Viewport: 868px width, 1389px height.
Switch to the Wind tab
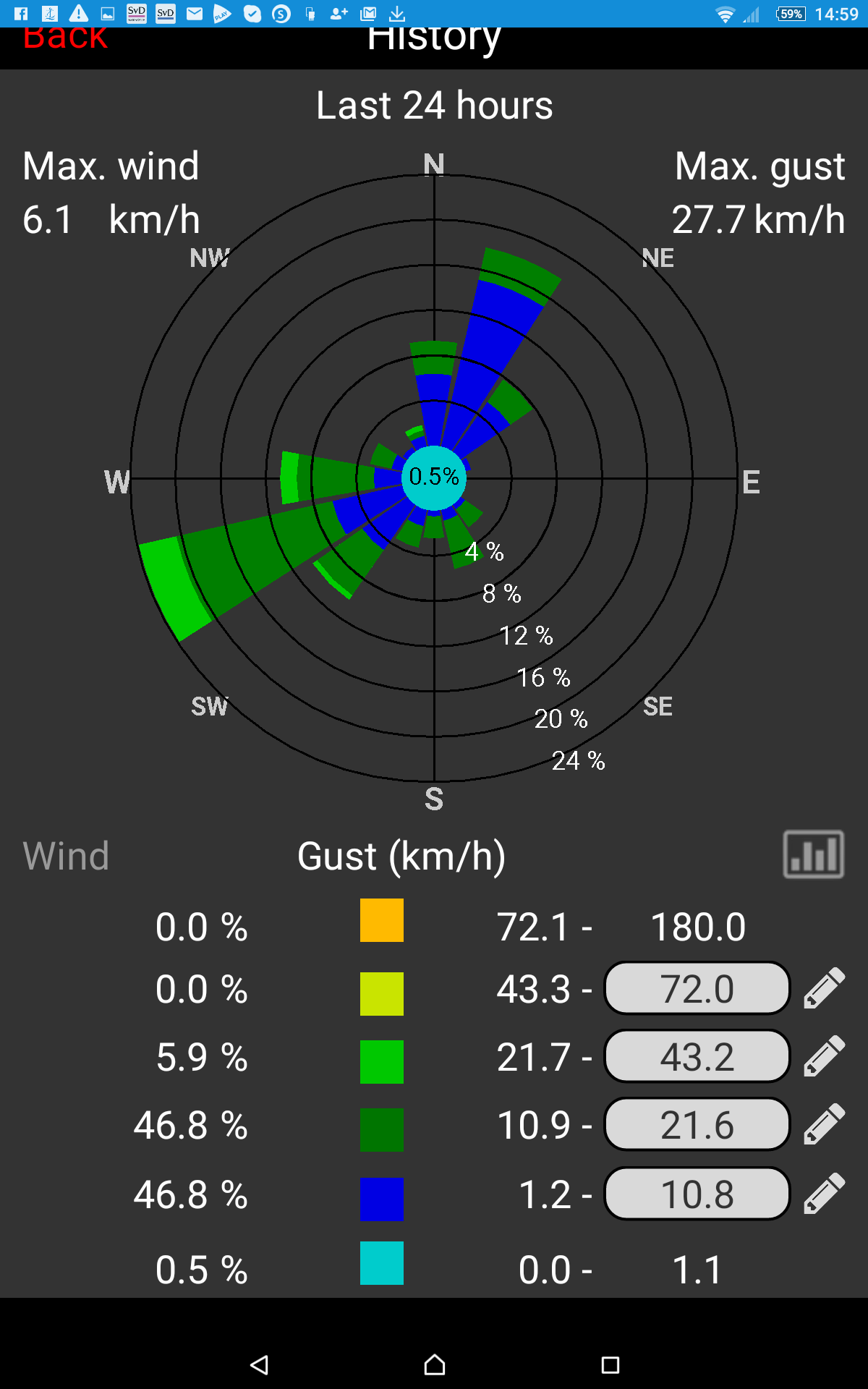66,856
